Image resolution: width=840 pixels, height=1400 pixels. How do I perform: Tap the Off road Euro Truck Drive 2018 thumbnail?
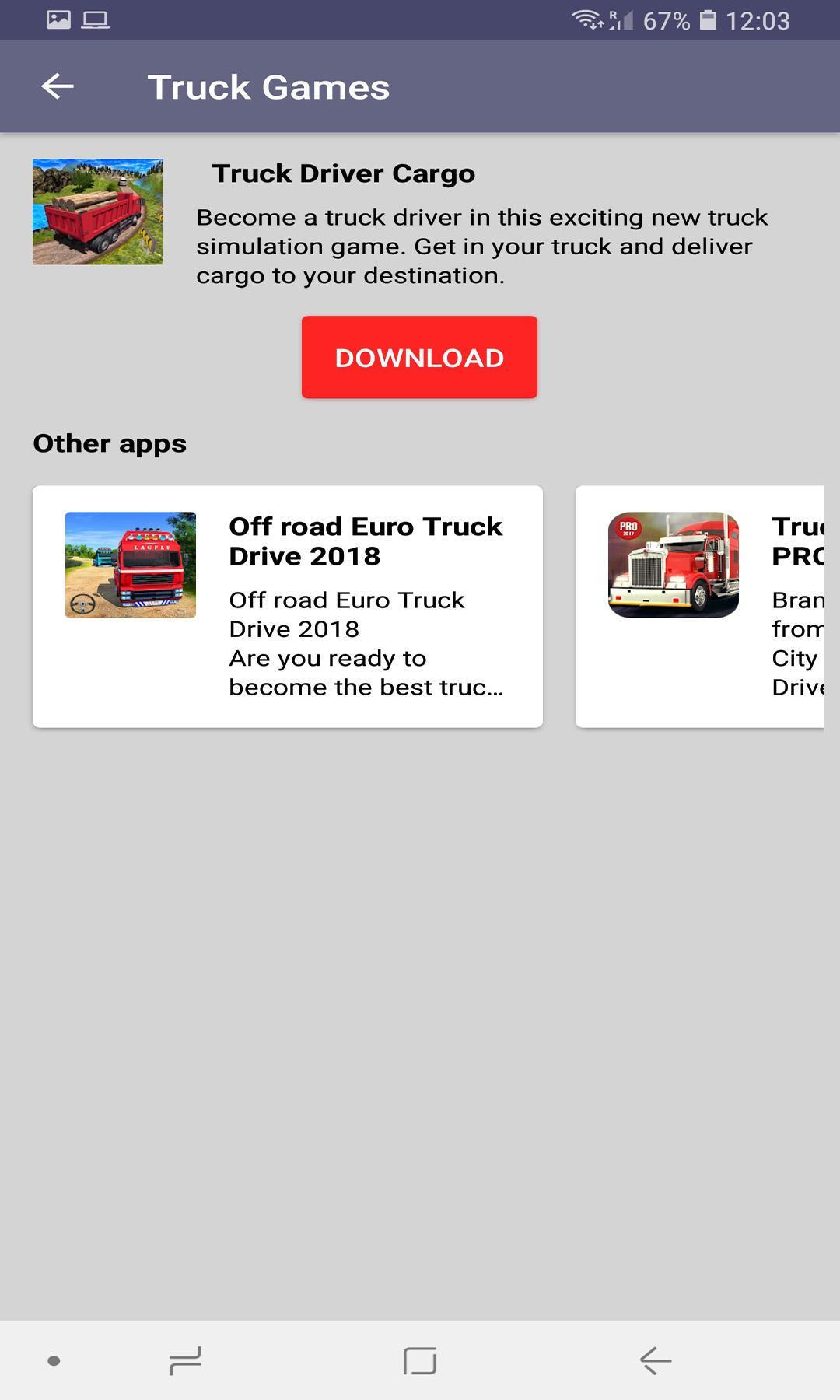(x=129, y=565)
